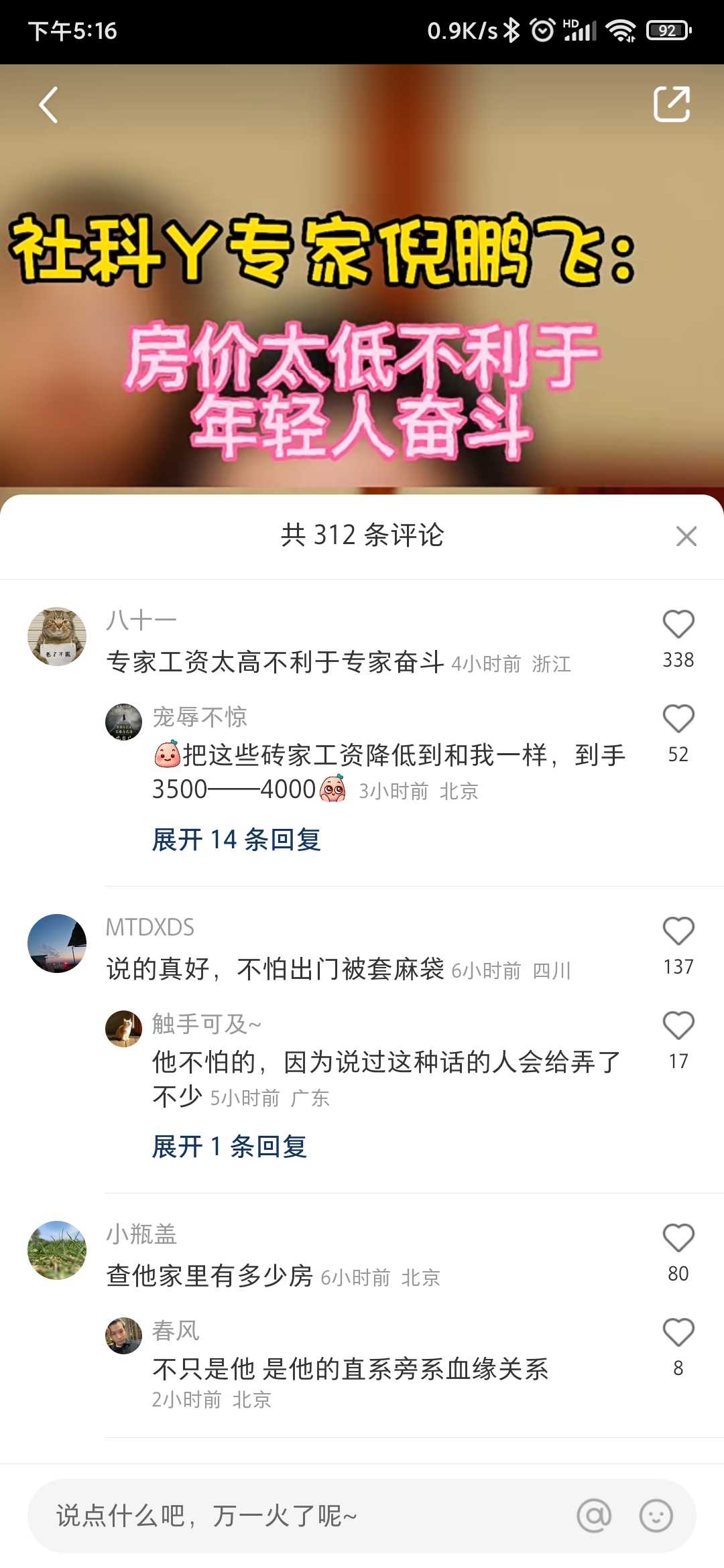Expand the 14 replies
The width and height of the screenshot is (724, 1568).
pyautogui.click(x=236, y=839)
